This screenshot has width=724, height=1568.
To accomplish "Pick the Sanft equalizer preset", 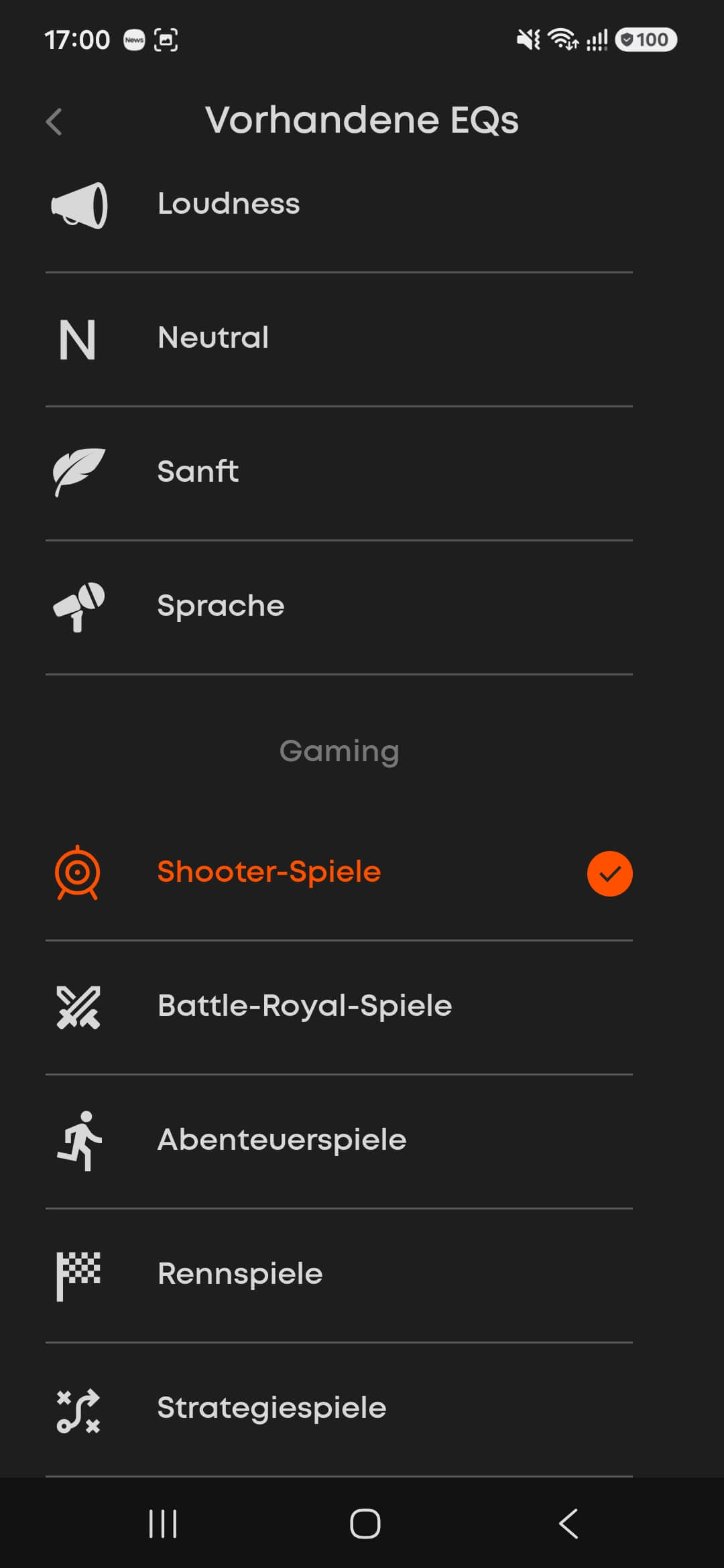I will coord(339,473).
